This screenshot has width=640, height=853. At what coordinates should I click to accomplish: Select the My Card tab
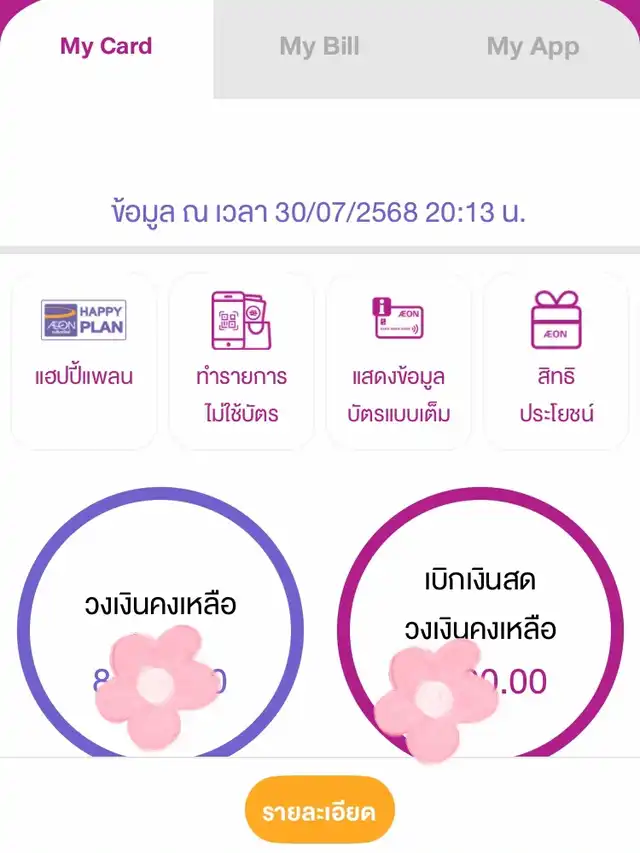pos(106,47)
